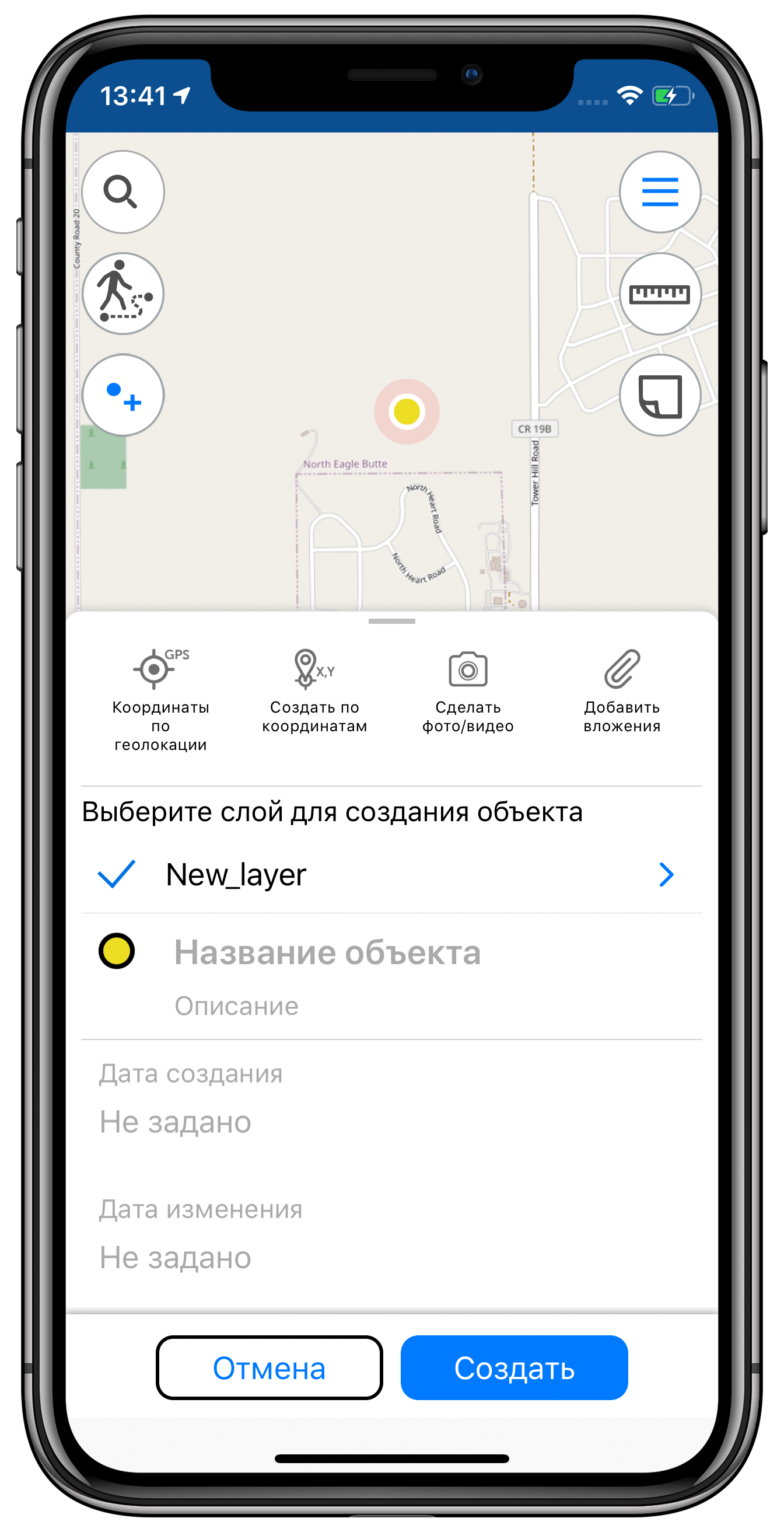Tap the Отмена button
This screenshot has width=784, height=1532.
269,1367
